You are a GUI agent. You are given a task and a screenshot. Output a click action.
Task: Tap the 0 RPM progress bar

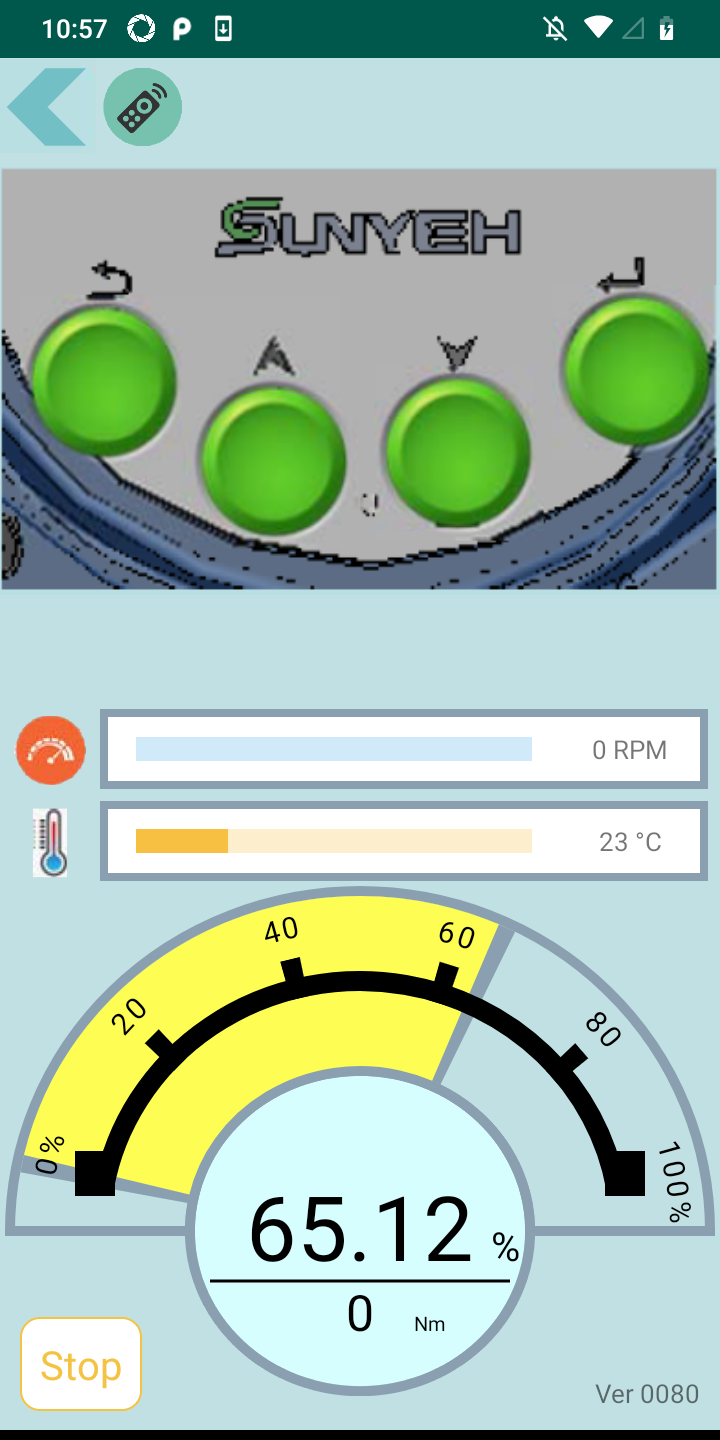pos(404,749)
